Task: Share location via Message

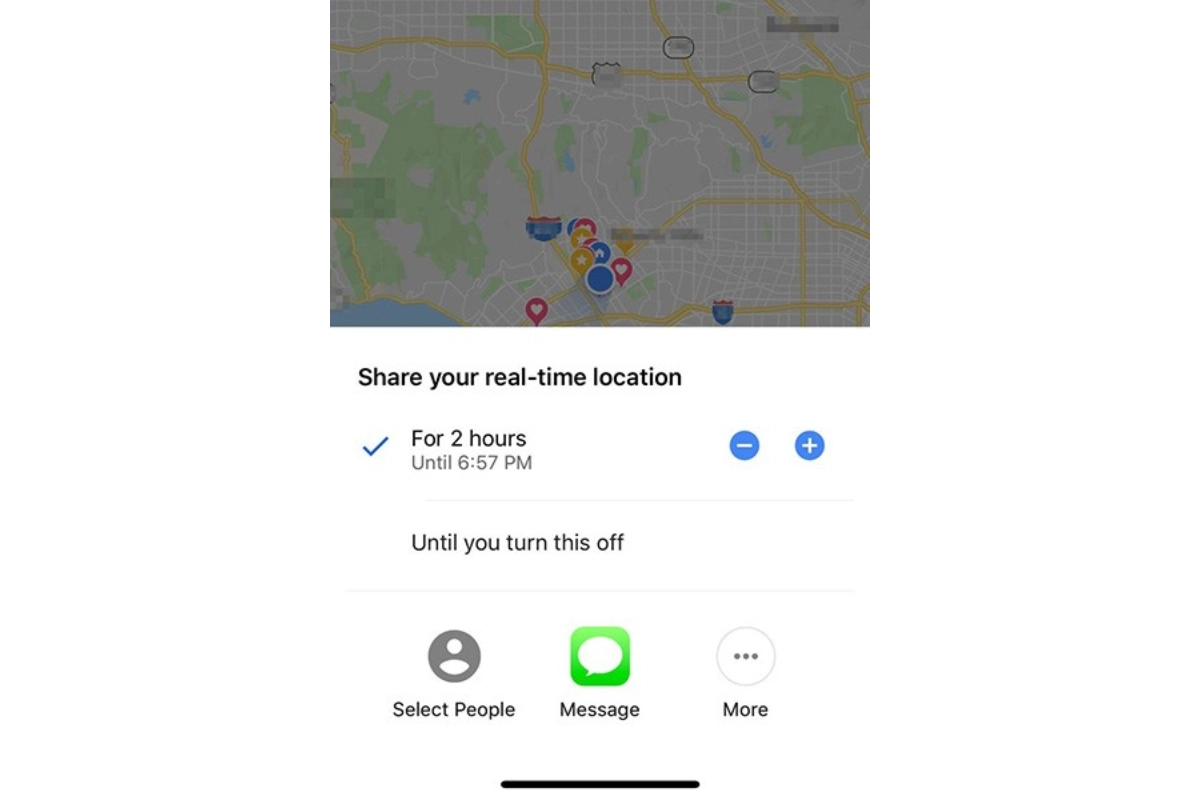Action: 600,657
